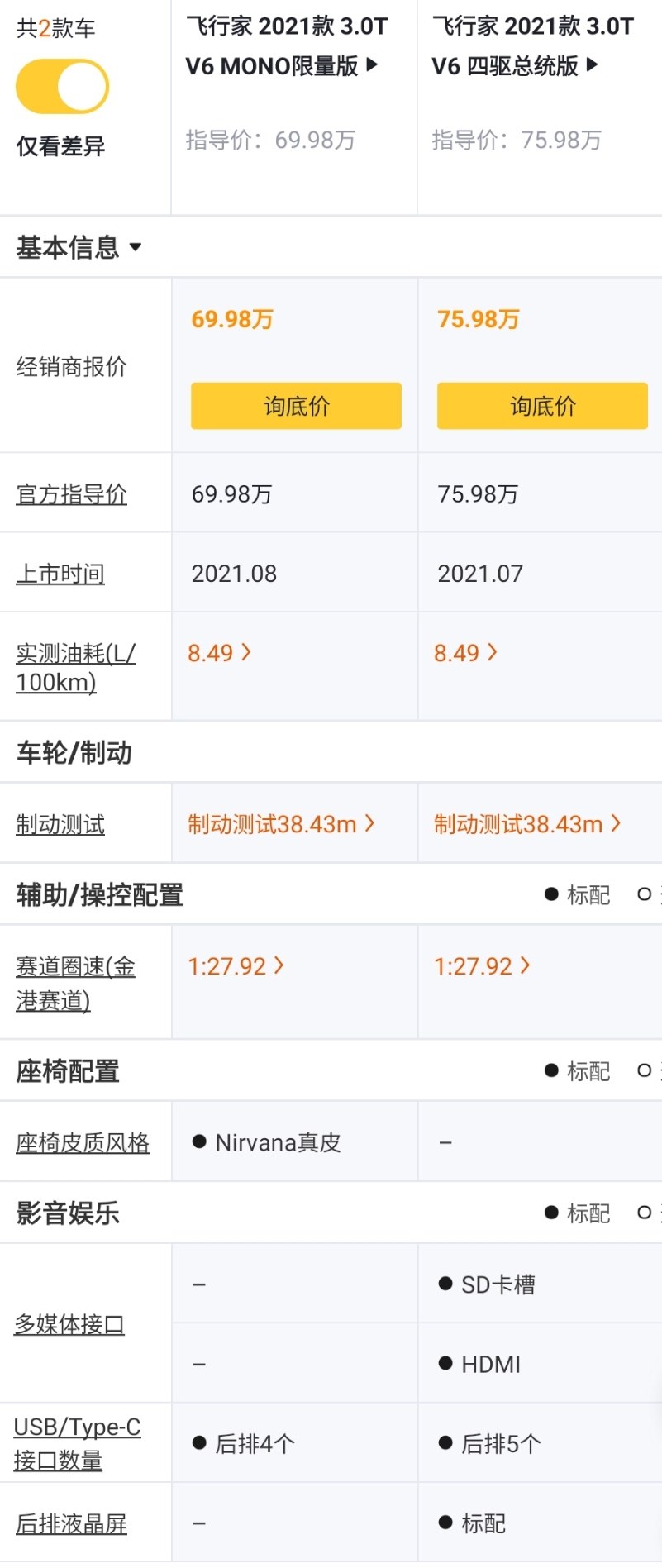
Task: Collapse the 基本信息 section
Action: coord(136,246)
